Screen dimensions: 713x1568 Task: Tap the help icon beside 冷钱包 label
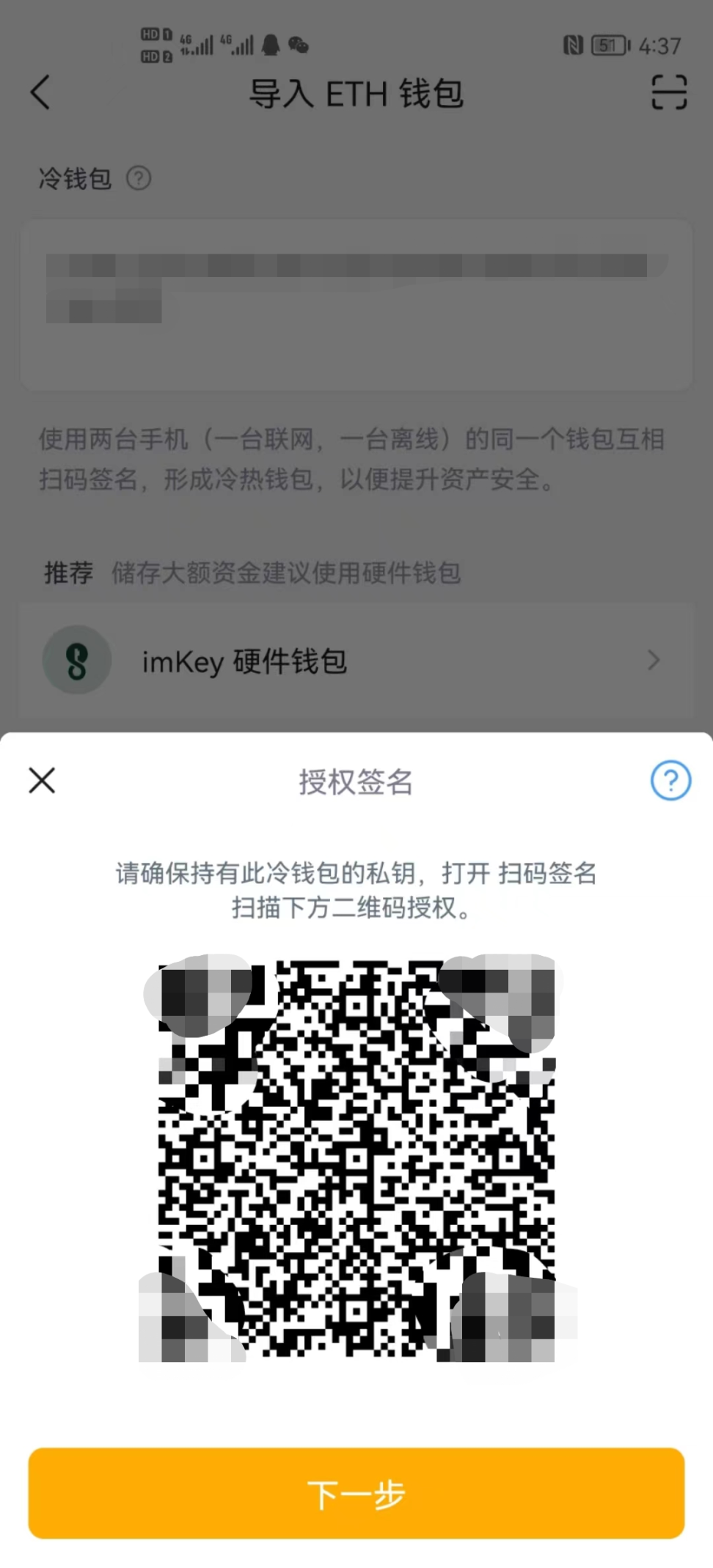coord(139,178)
